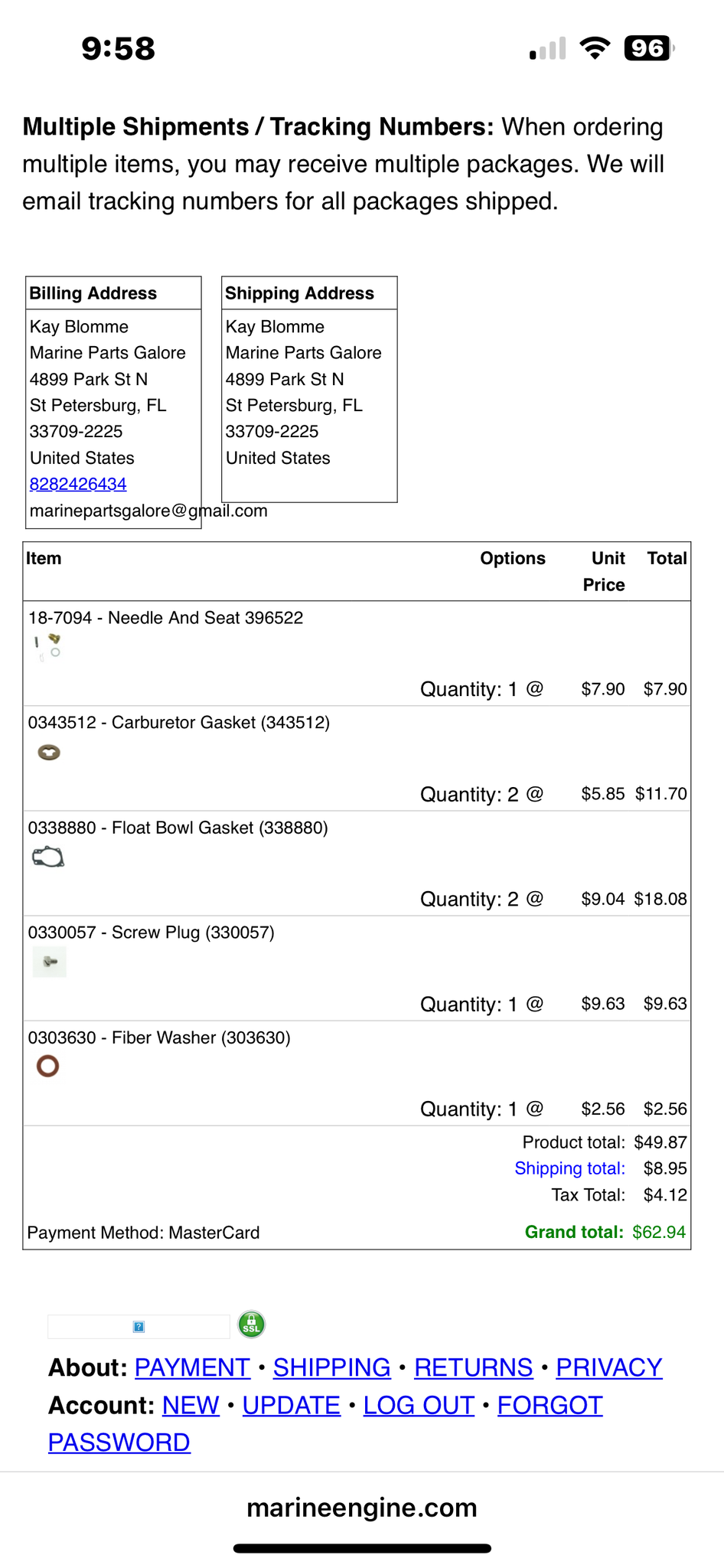The width and height of the screenshot is (724, 1568).
Task: Tap the marineengine.com address bar
Action: click(x=362, y=1508)
